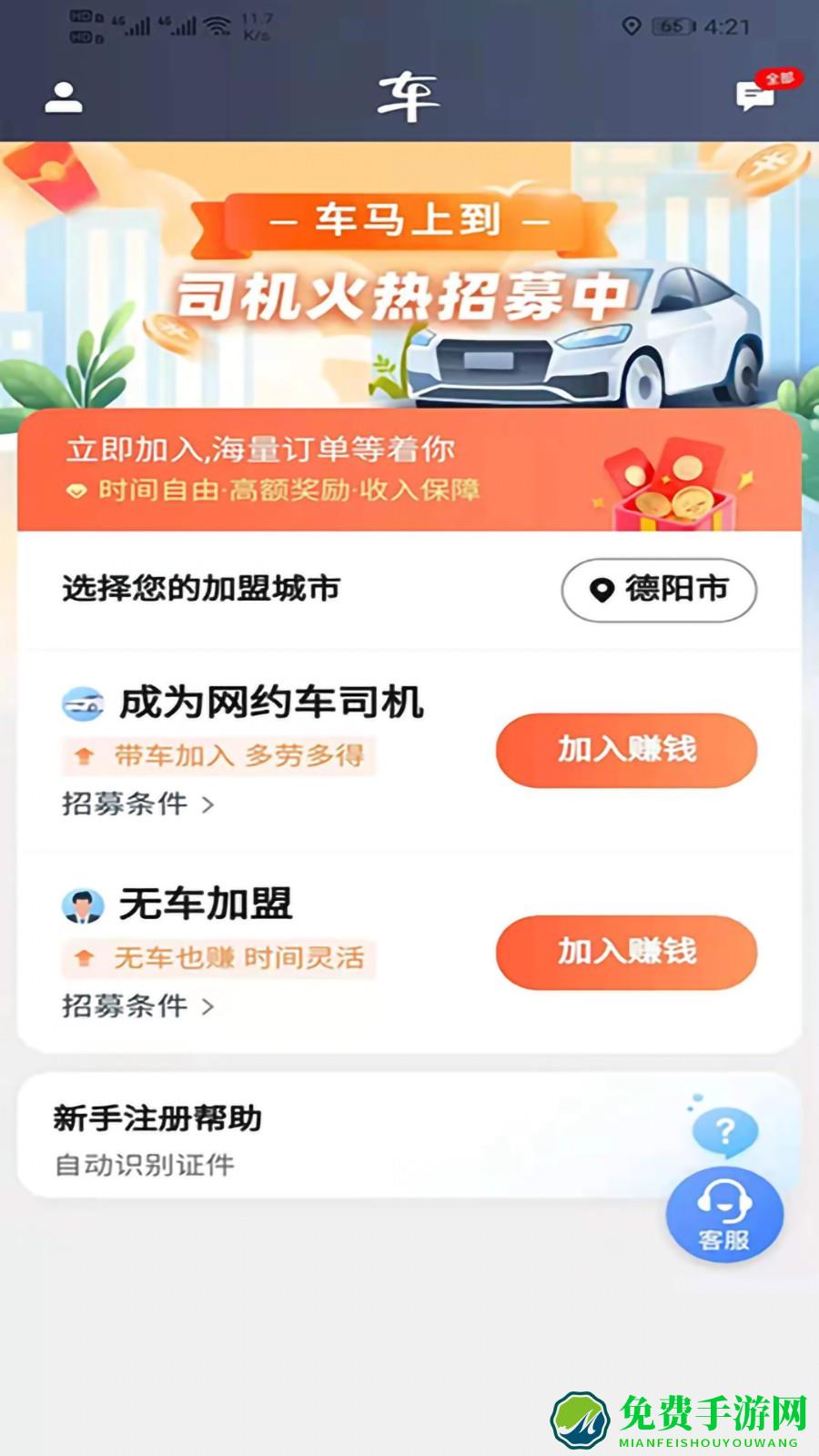Open the profile icon at top left
The height and width of the screenshot is (1456, 819).
(x=64, y=96)
